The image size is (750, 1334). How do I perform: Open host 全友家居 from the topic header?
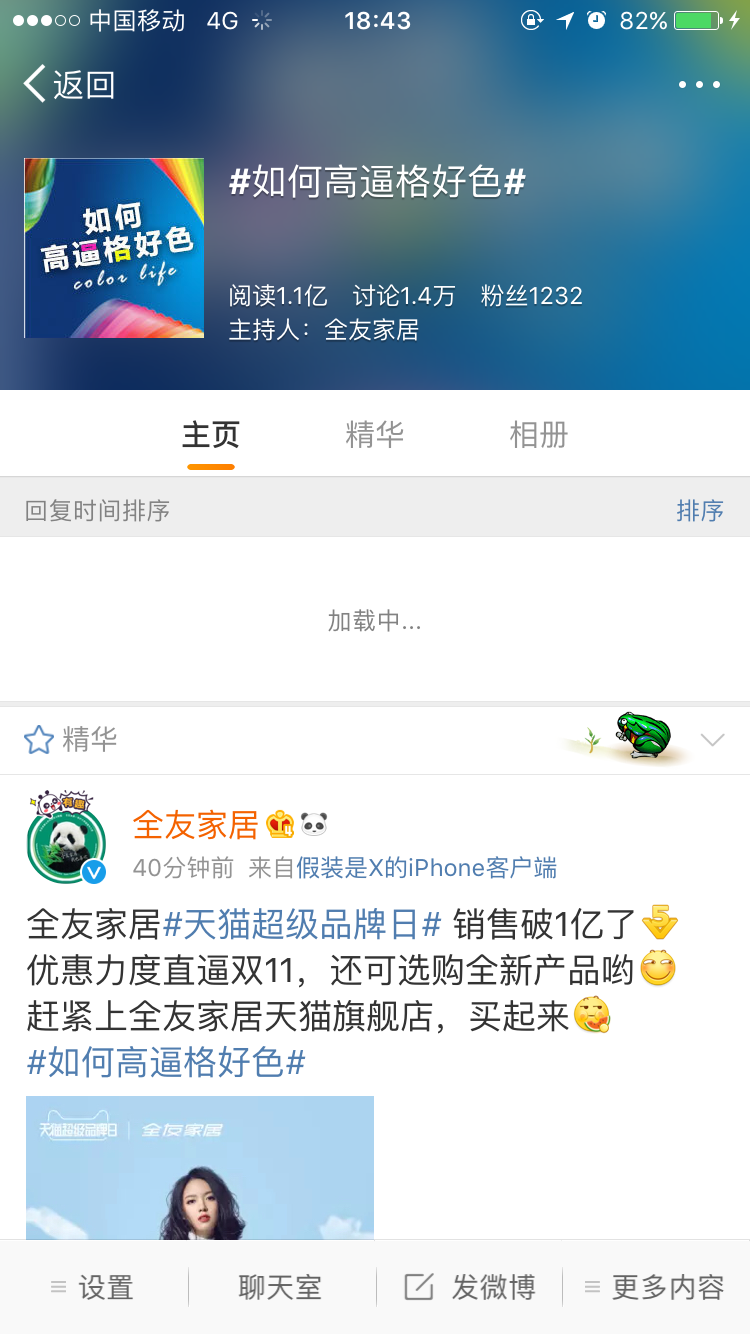(x=371, y=330)
